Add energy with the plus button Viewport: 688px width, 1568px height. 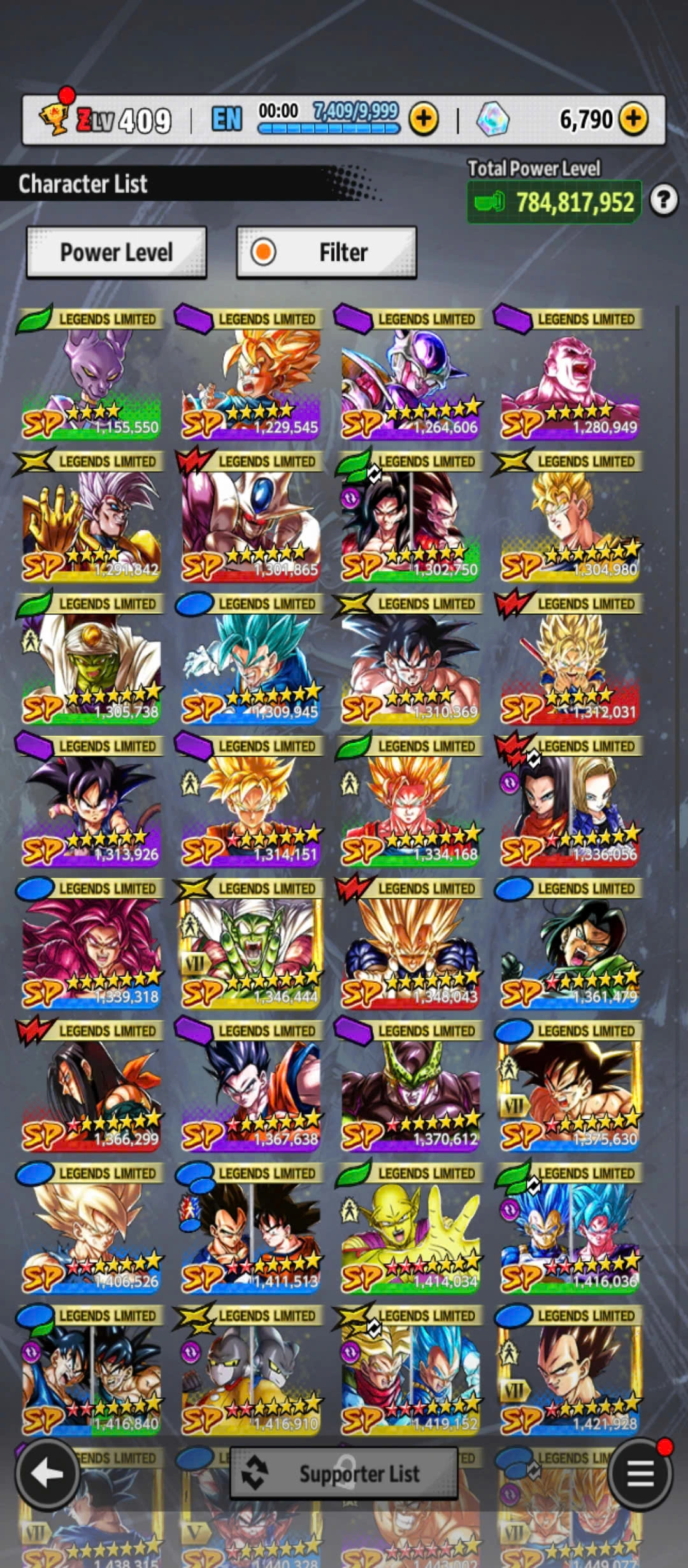[x=424, y=119]
